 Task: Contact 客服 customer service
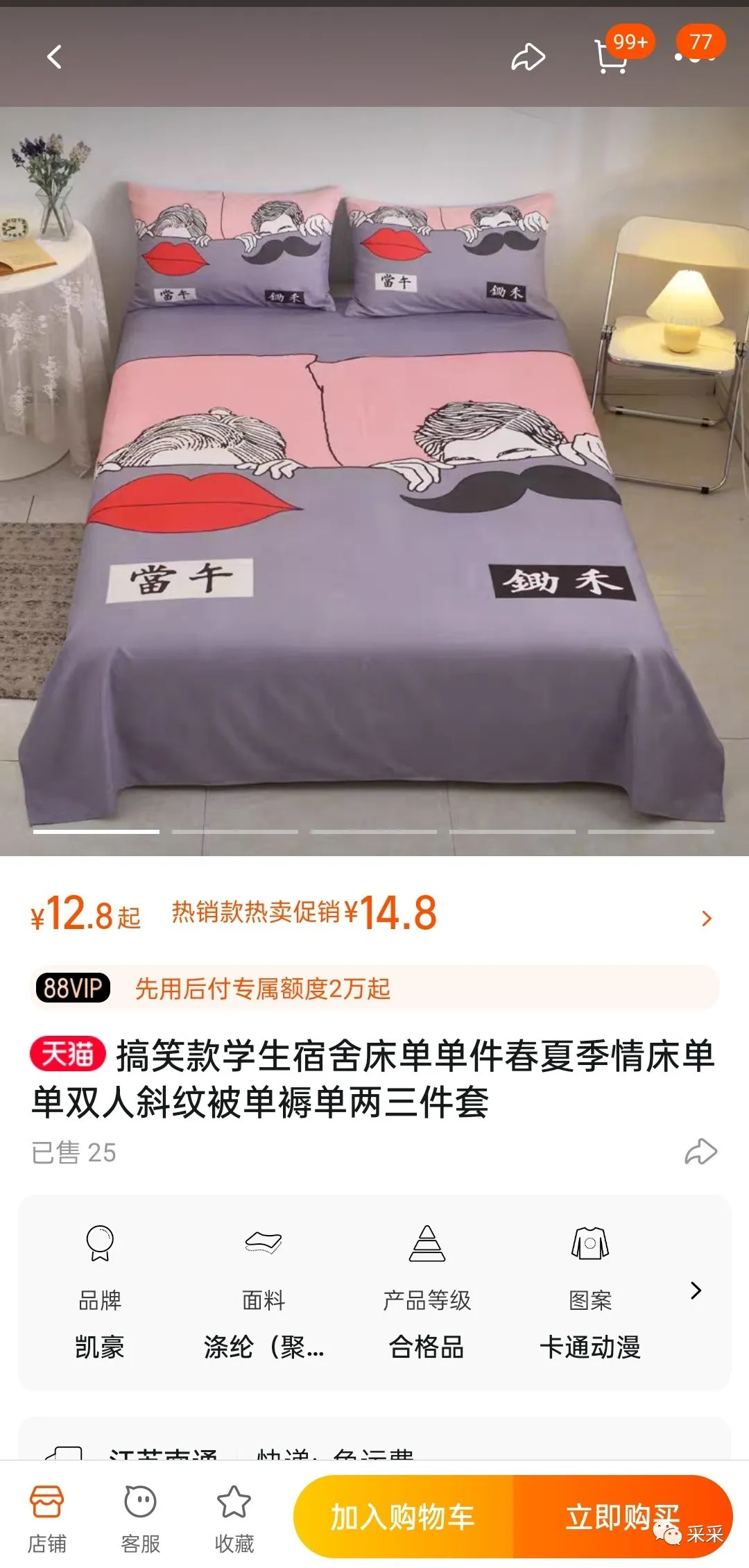pos(141,1518)
